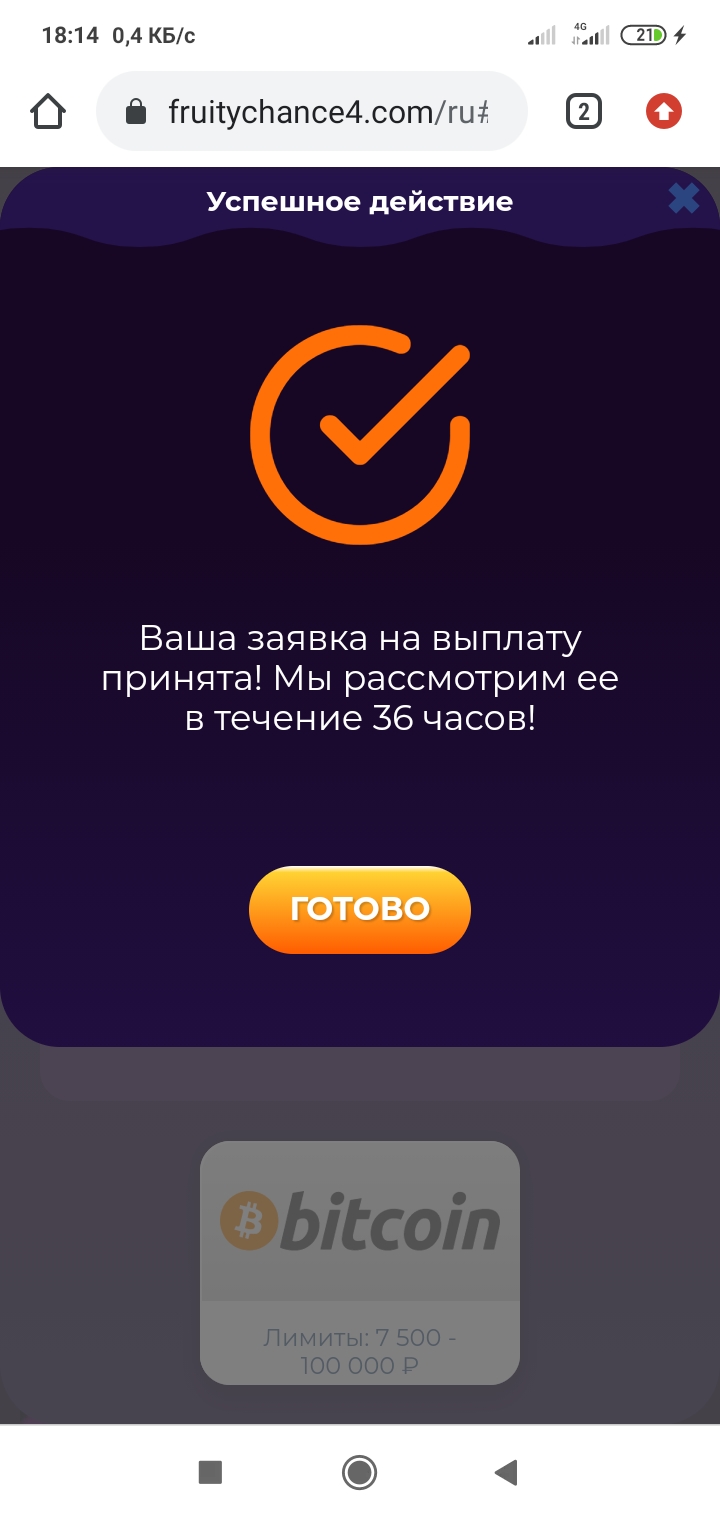Tap the ГОТОВО button
The image size is (720, 1520).
point(359,909)
